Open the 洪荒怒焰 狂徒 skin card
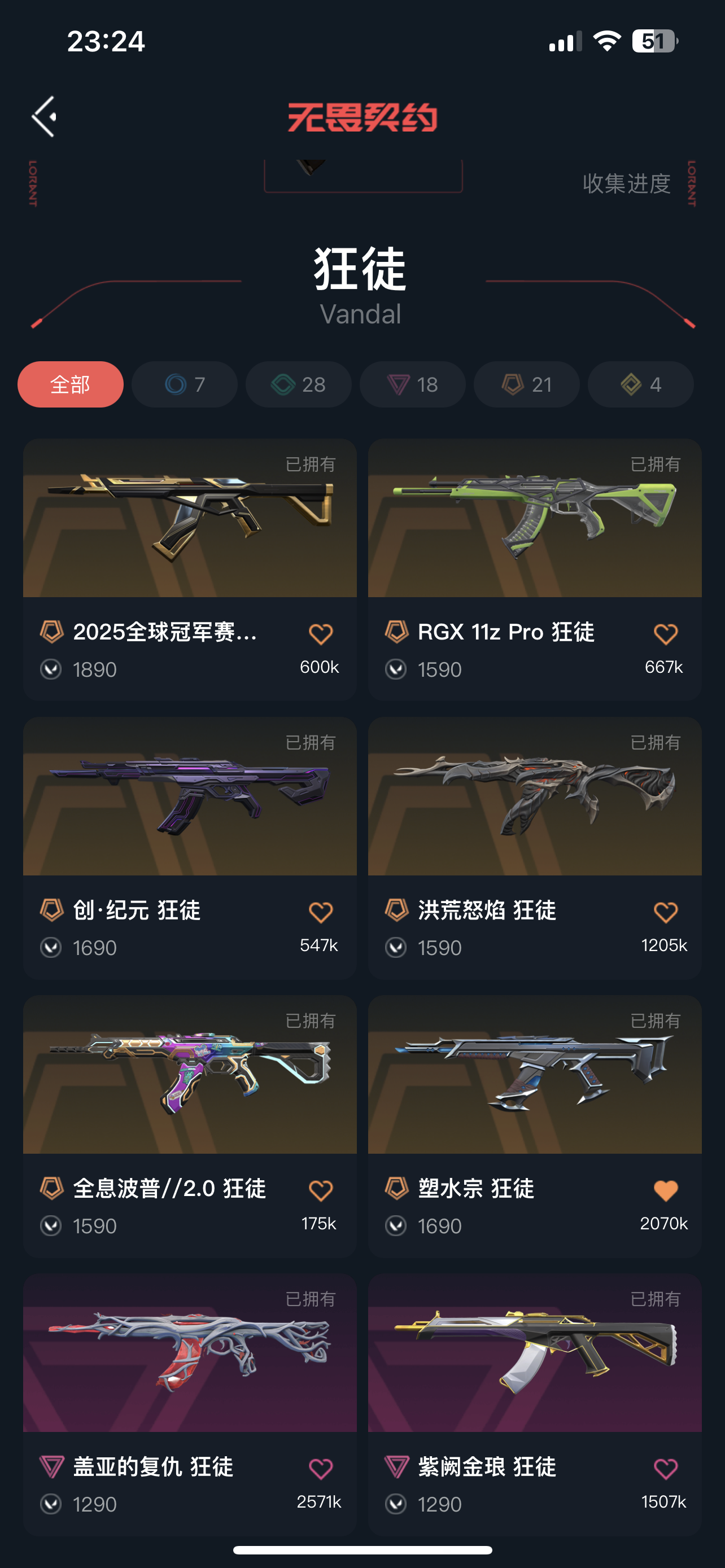 click(535, 796)
